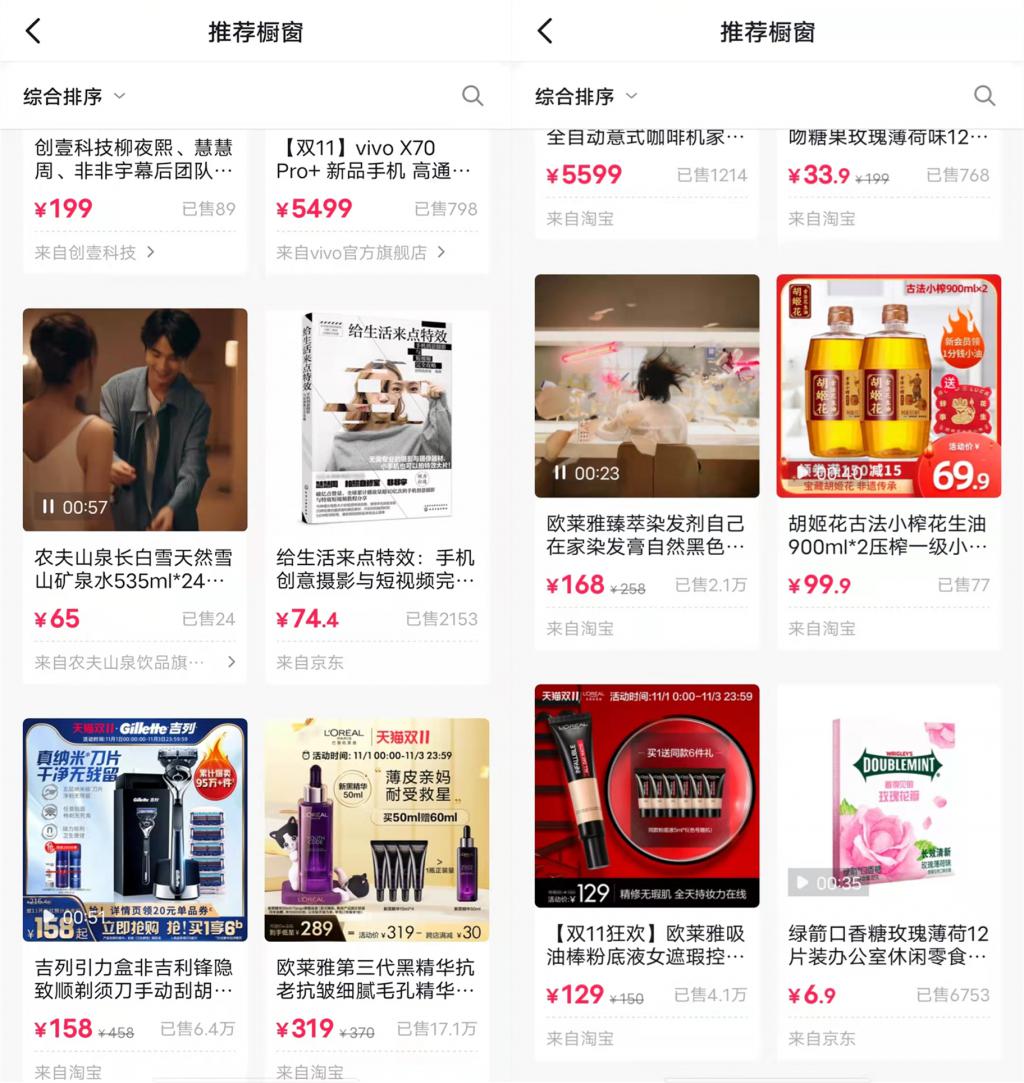Open the 玫瑰薄荷味 ¥33.9 candy item
The image size is (1024, 1083).
[x=888, y=138]
